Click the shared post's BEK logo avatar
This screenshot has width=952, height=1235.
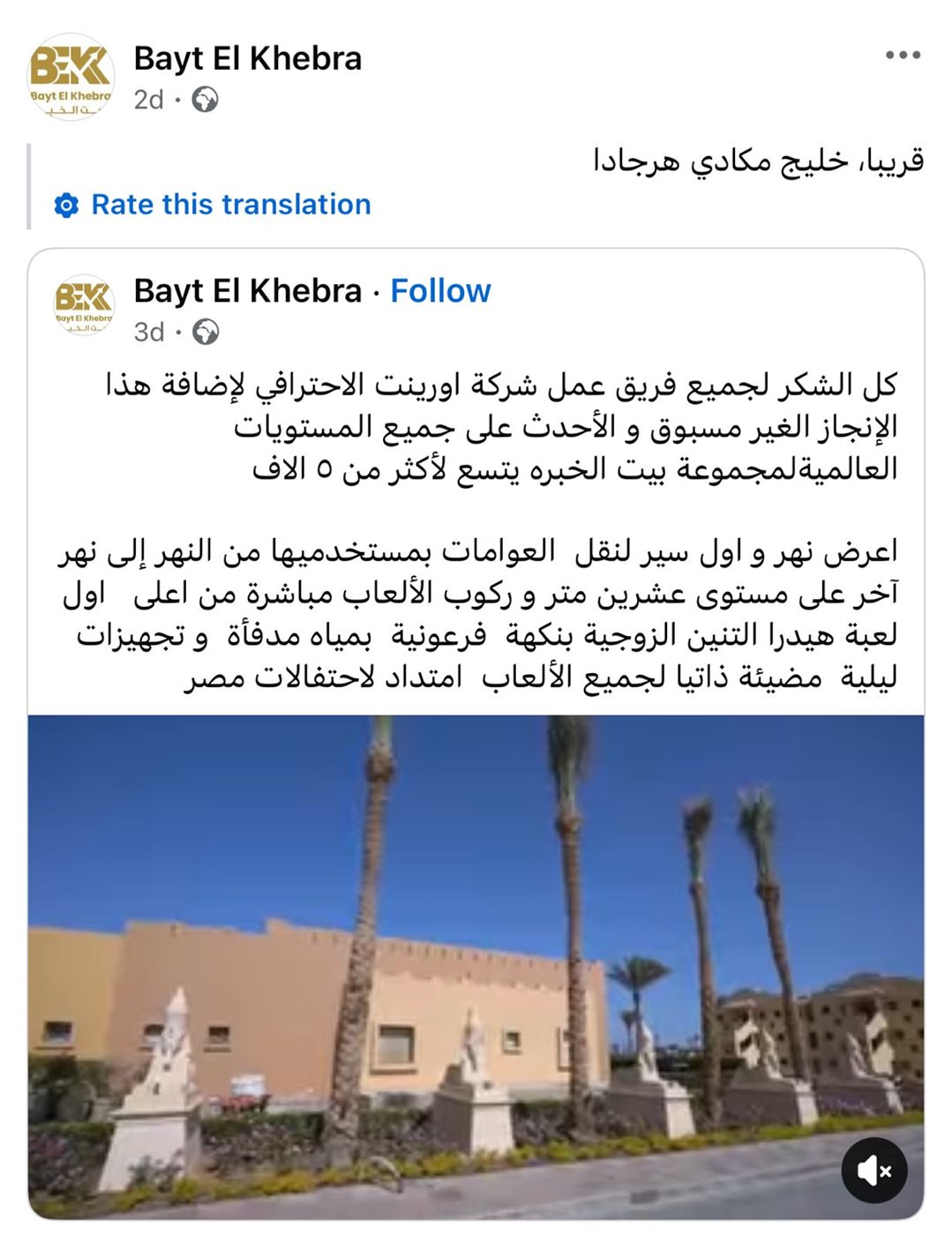tap(86, 304)
